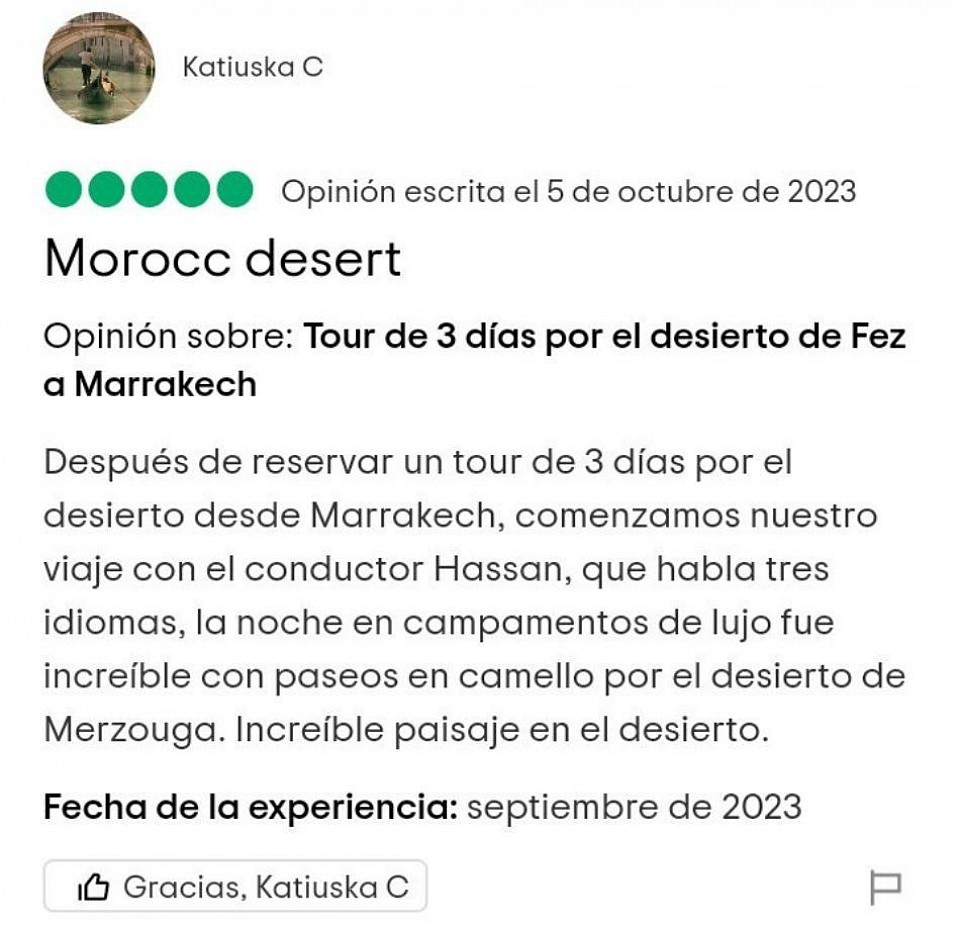The image size is (960, 928).
Task: Open Katiuska C's profile avatar
Action: 98,68
